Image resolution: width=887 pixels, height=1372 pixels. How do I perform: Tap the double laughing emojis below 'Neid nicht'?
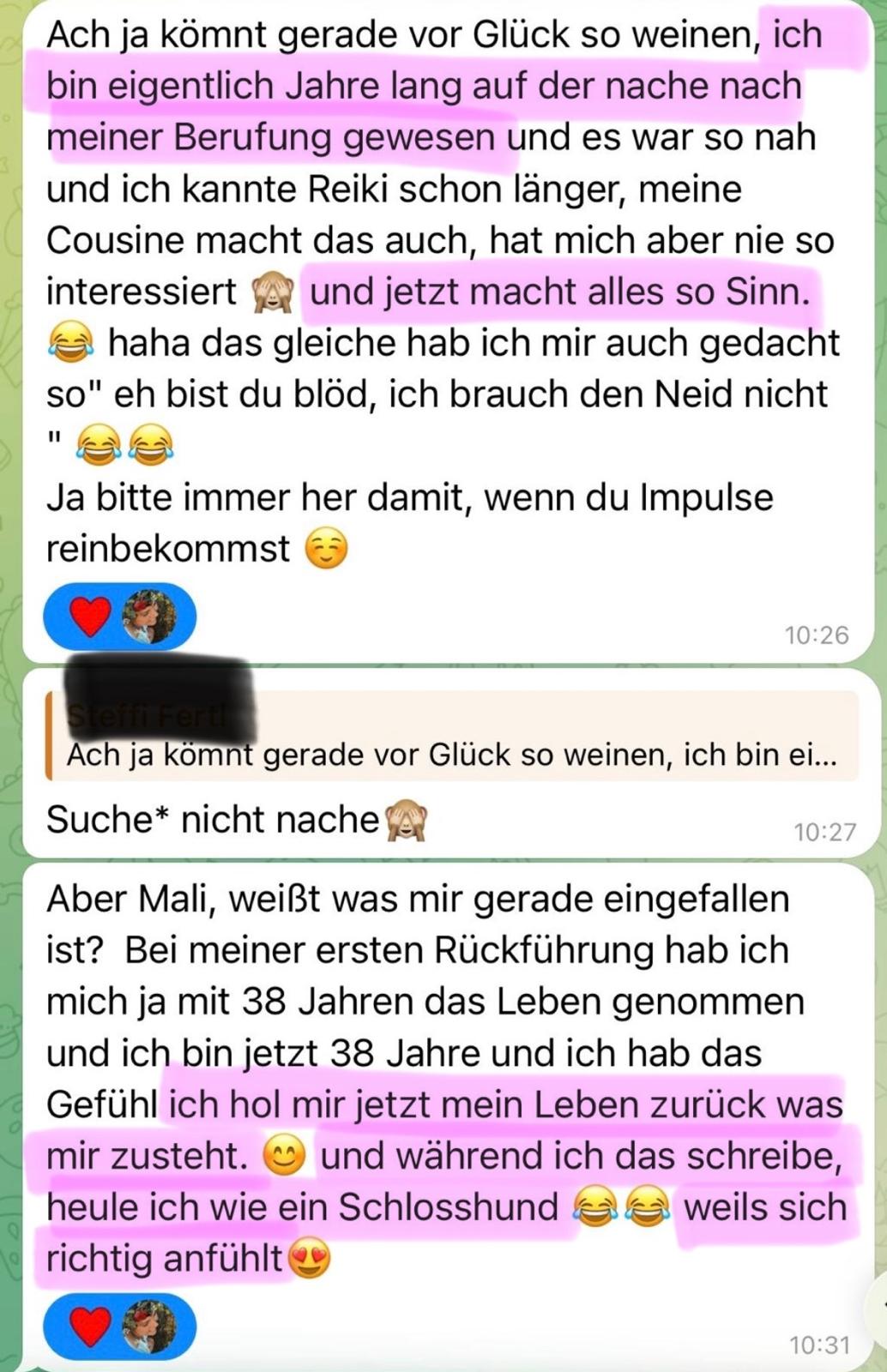click(x=126, y=442)
